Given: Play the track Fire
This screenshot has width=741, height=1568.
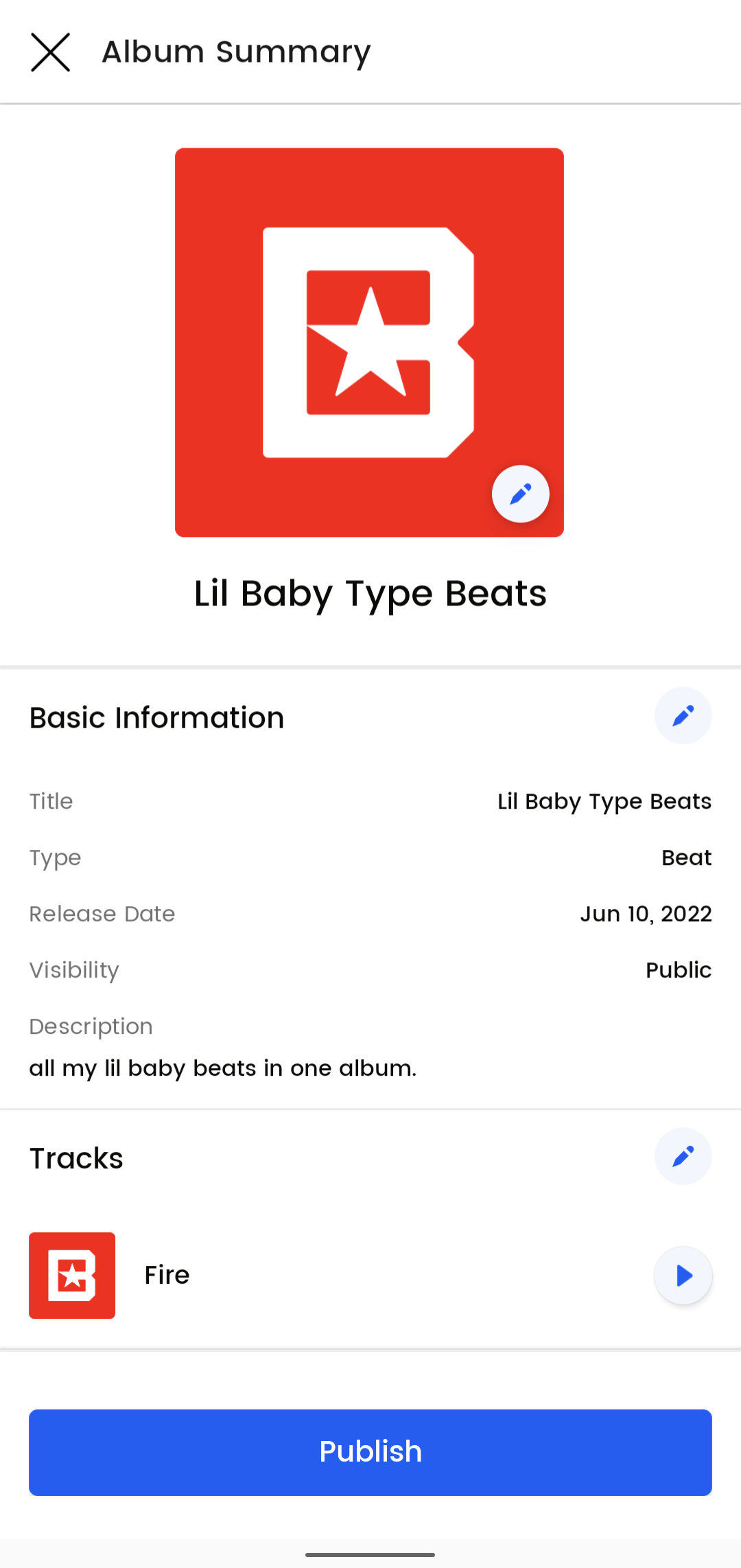Looking at the screenshot, I should [683, 1276].
